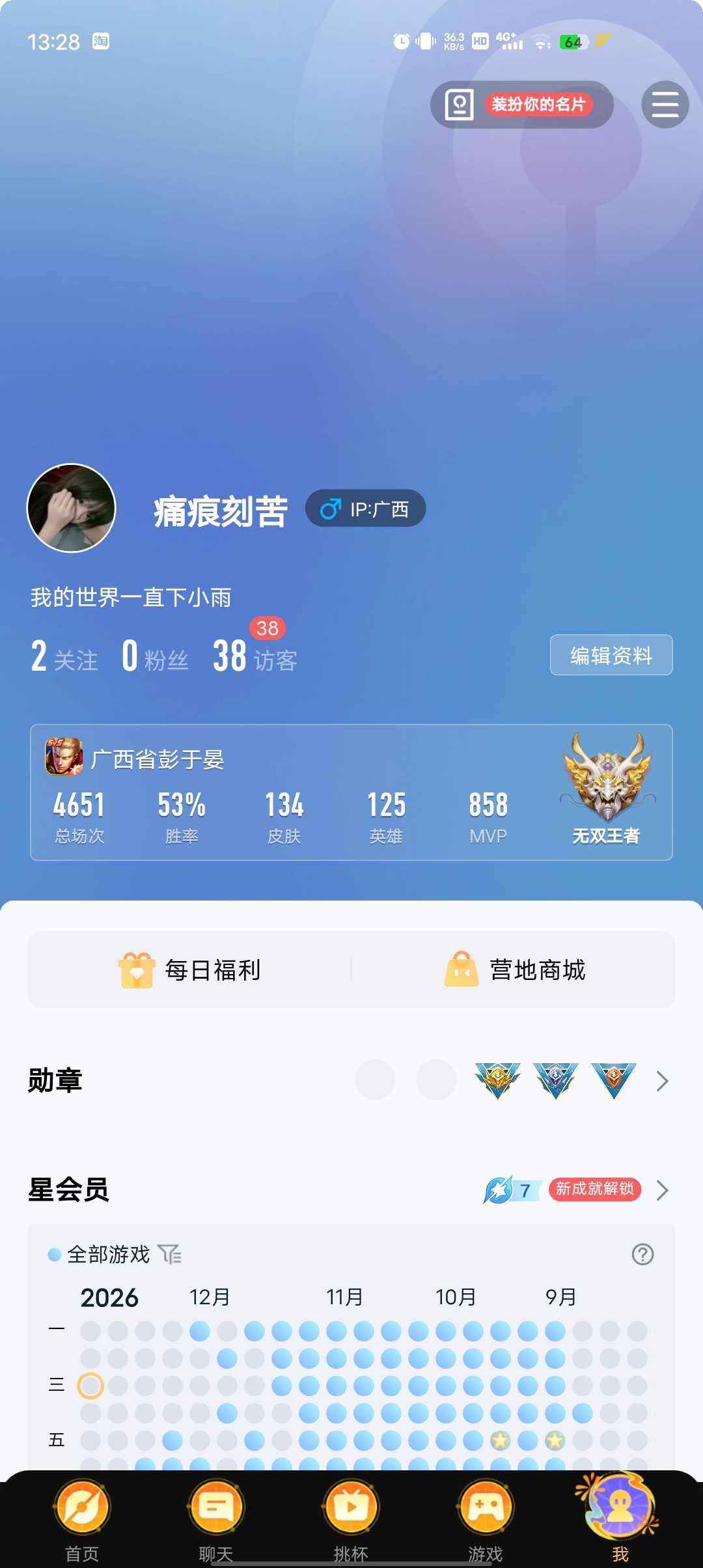
Task: Open the help question mark icon
Action: coord(642,1254)
